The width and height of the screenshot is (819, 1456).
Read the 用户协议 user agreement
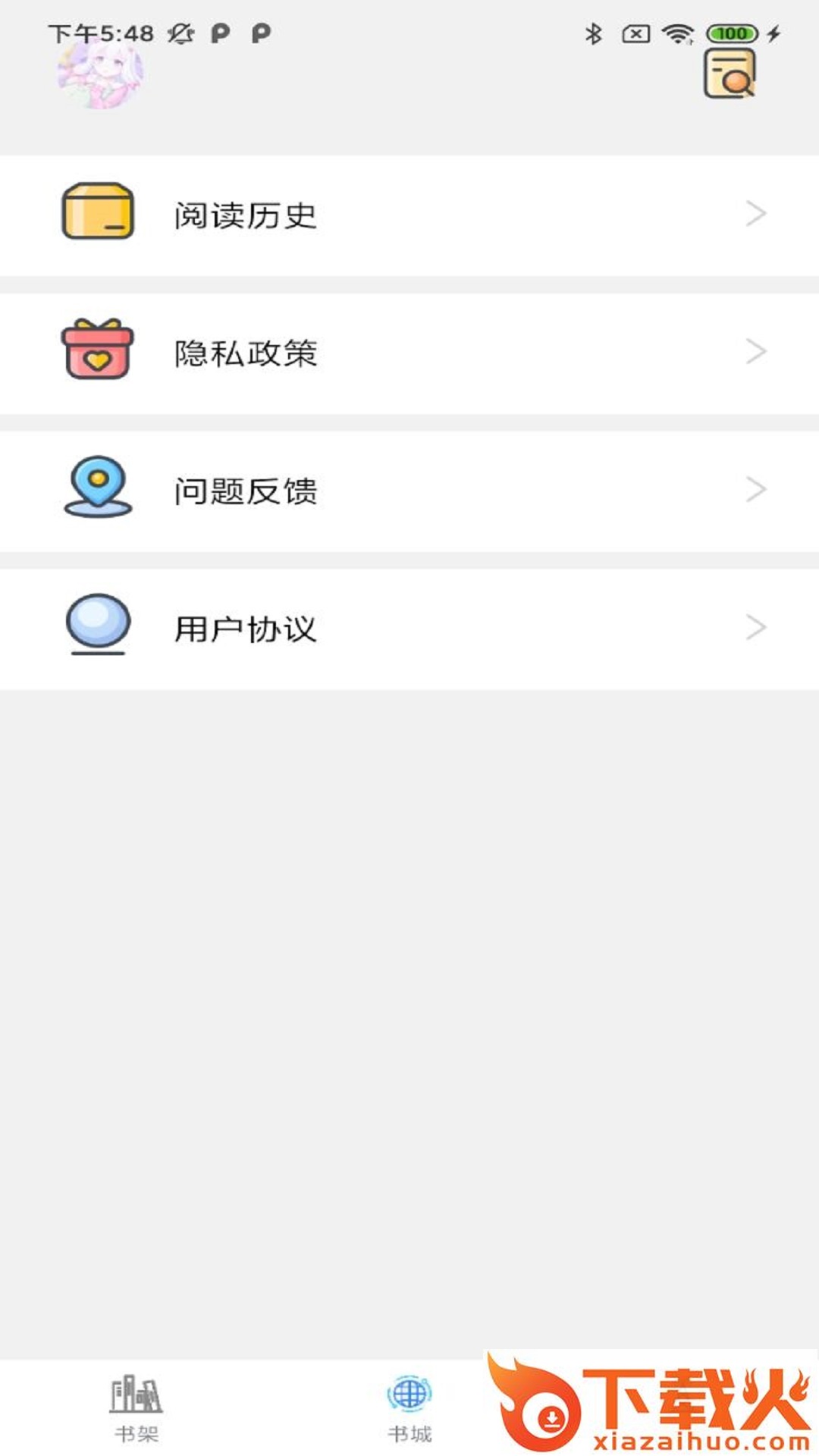[409, 629]
